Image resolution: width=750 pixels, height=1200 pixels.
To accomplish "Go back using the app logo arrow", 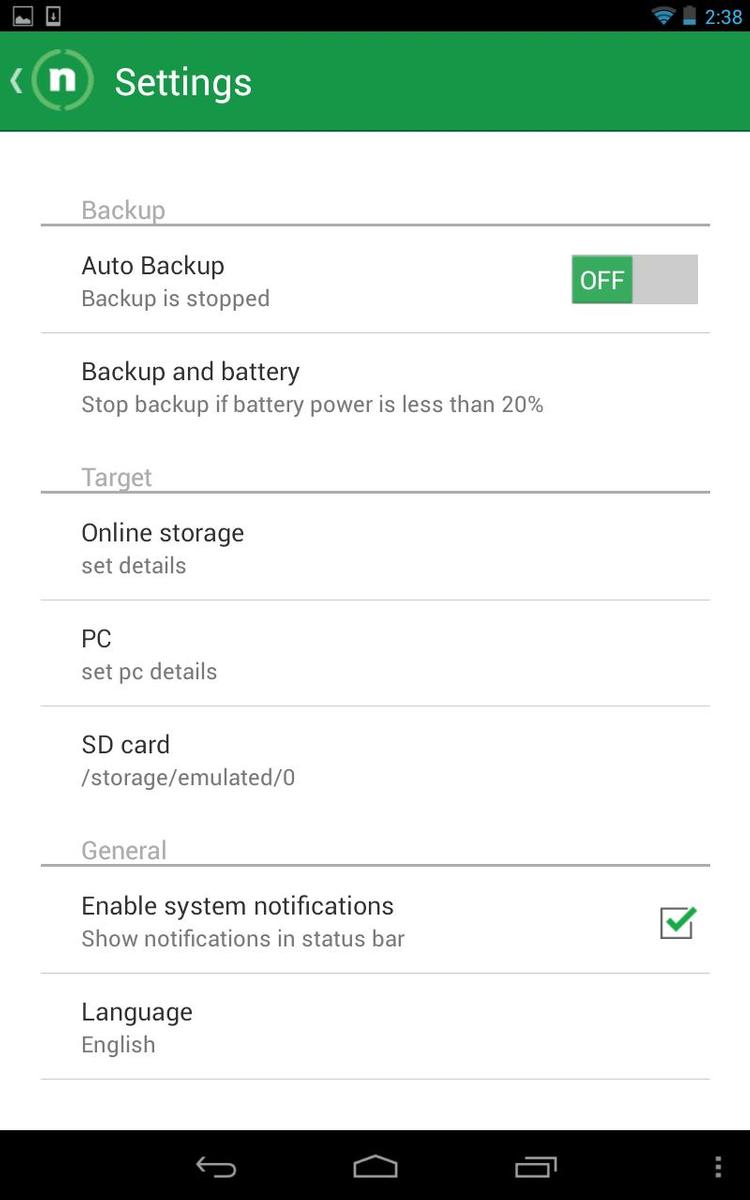I will tap(52, 81).
